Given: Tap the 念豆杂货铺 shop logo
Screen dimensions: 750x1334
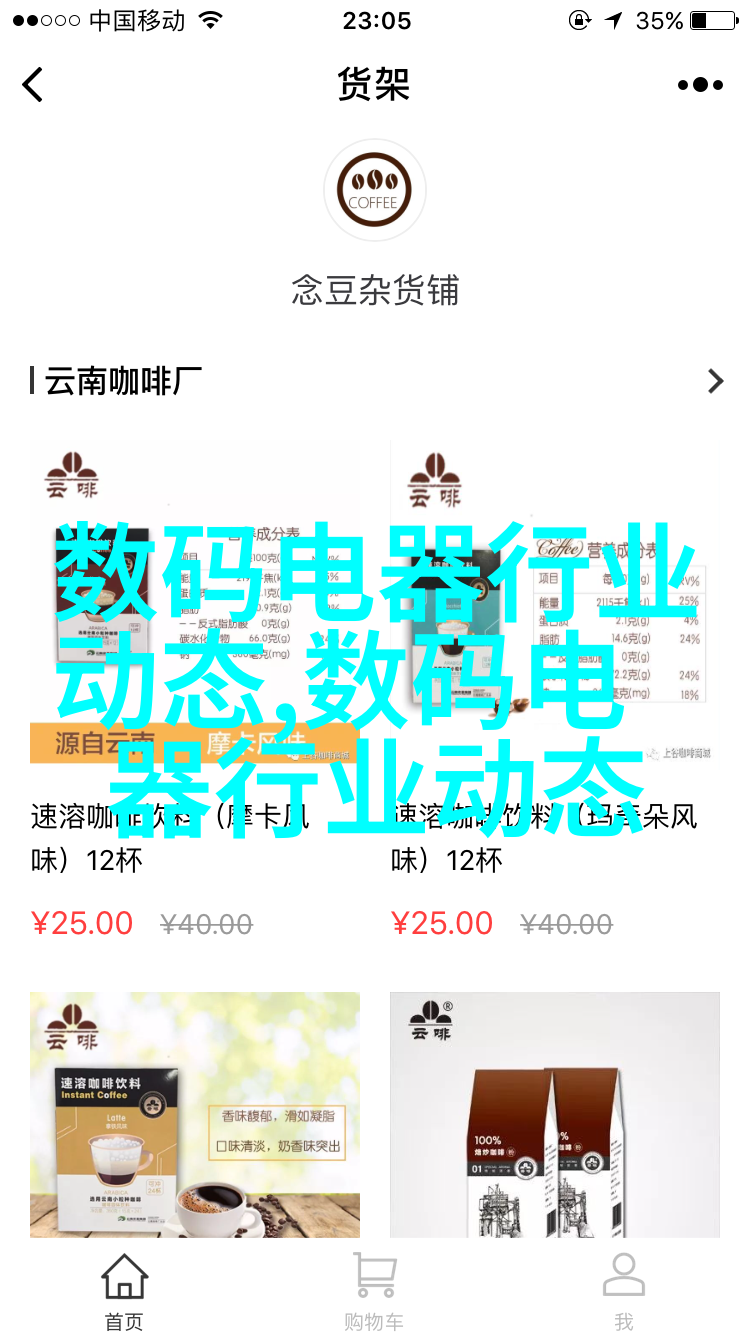Looking at the screenshot, I should click(374, 191).
